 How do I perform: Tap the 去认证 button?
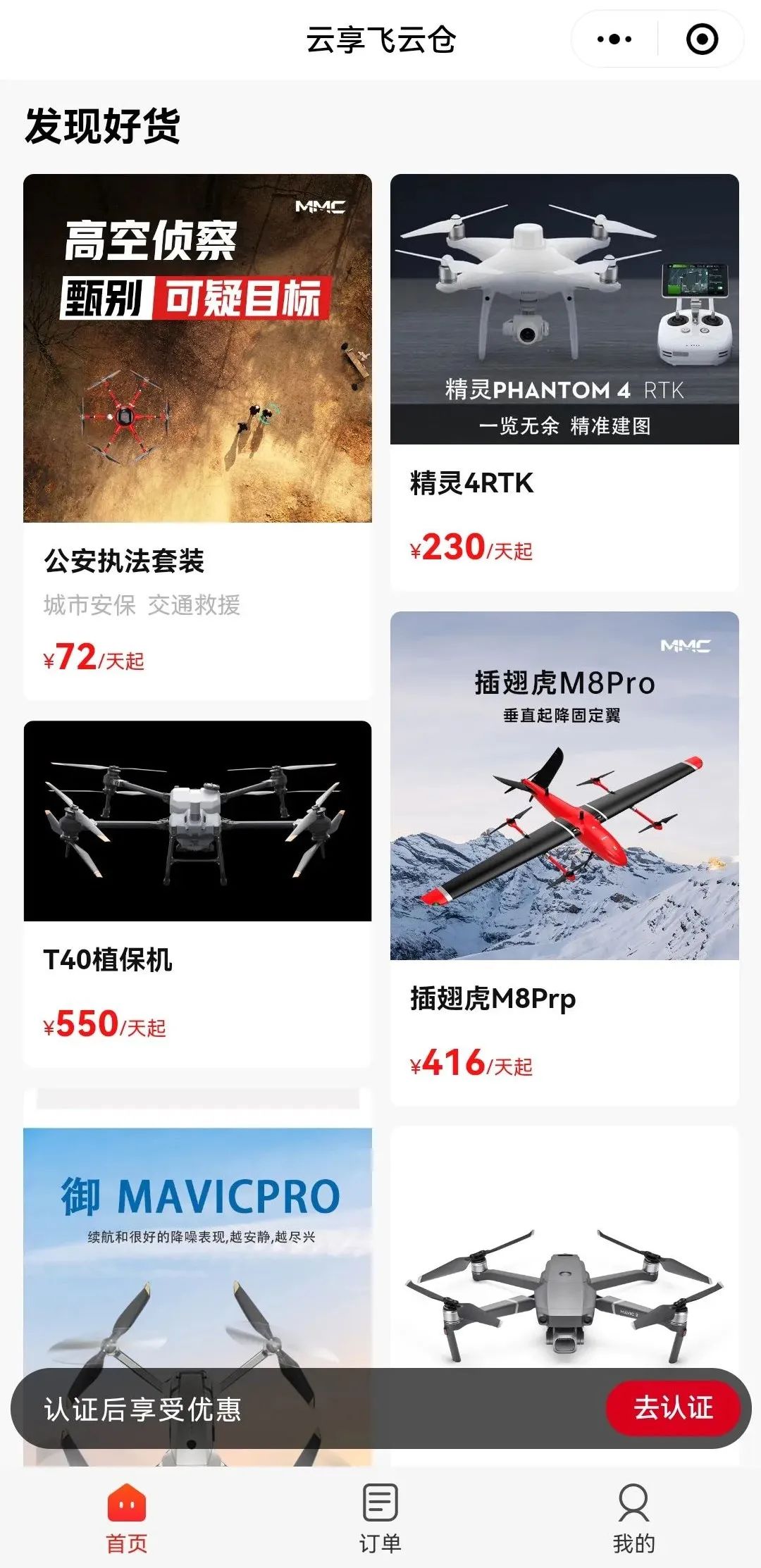click(x=673, y=1409)
